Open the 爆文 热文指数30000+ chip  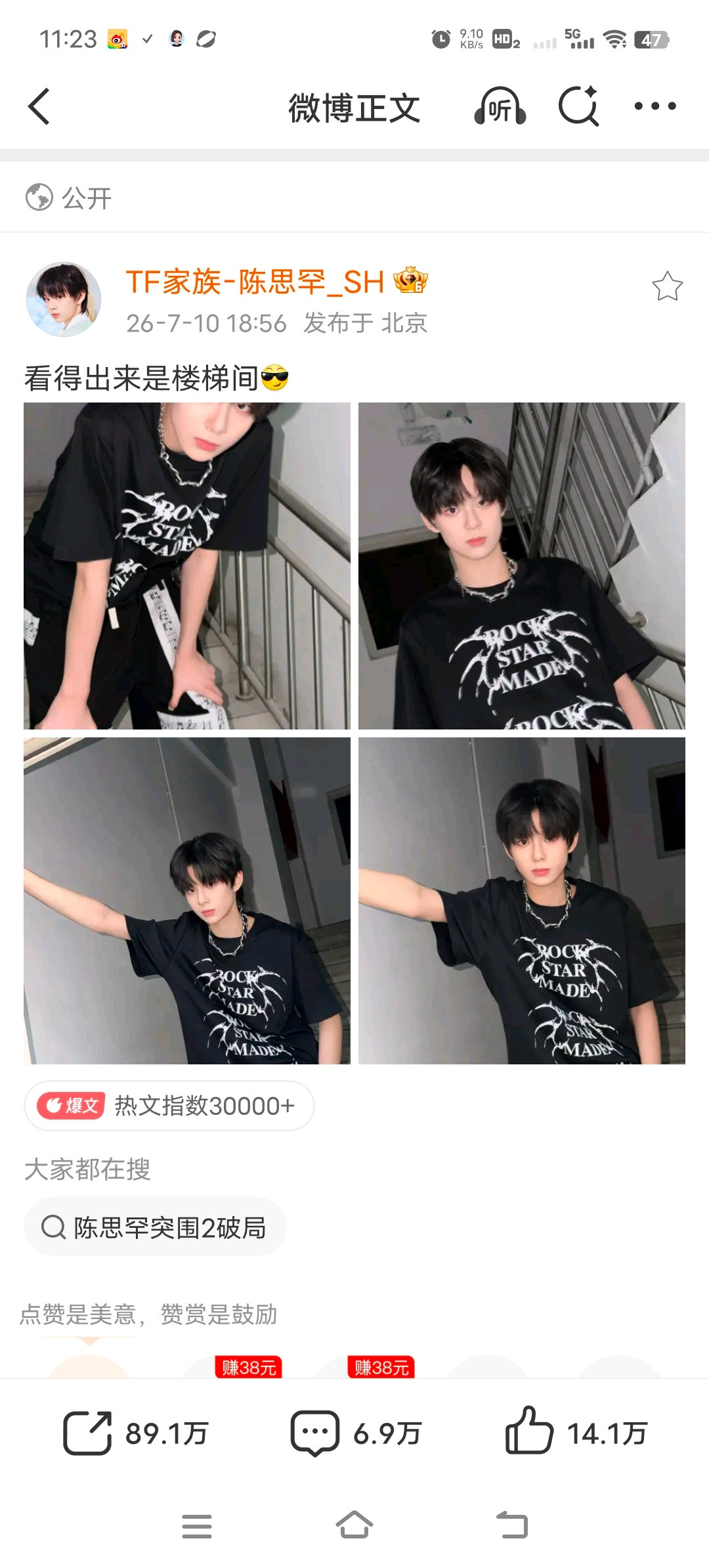point(169,1106)
